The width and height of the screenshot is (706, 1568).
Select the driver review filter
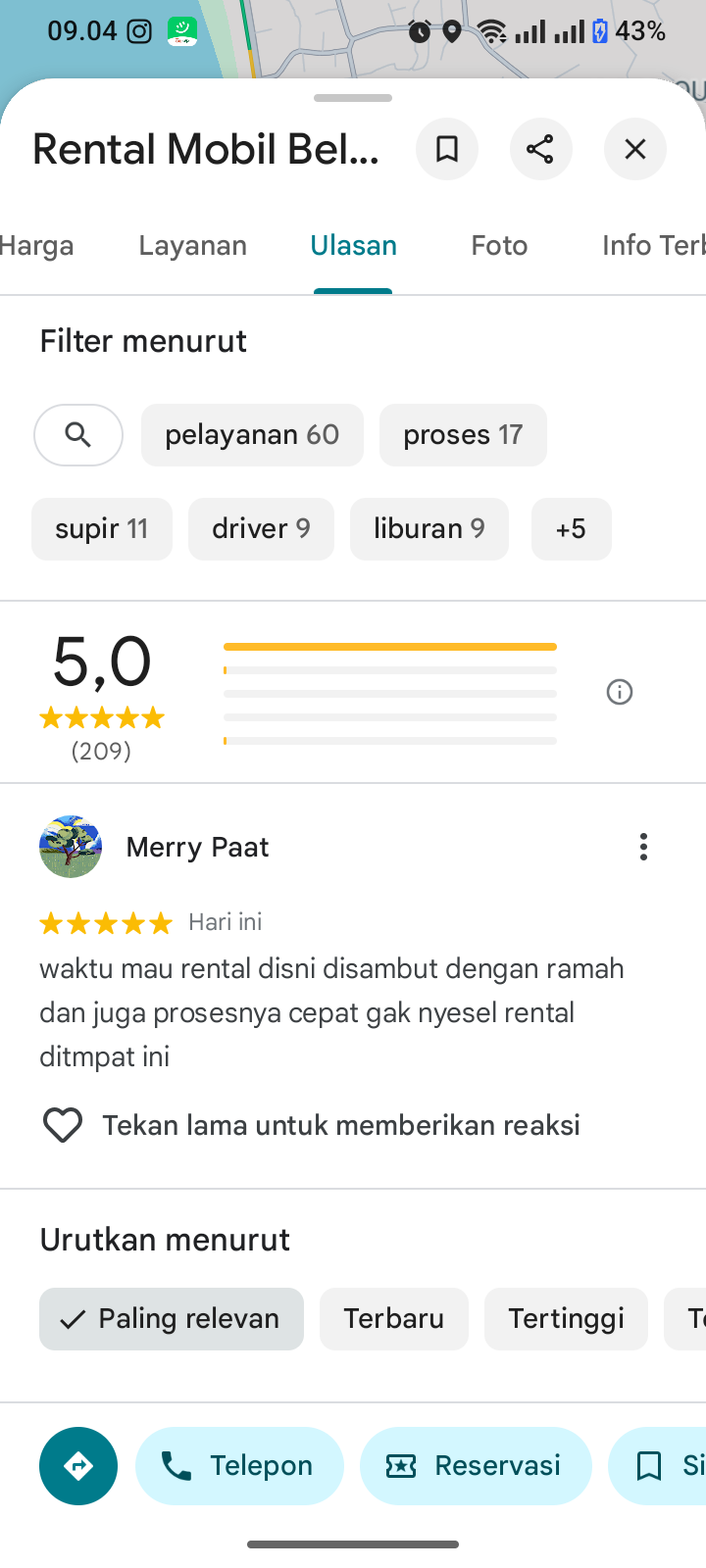tap(261, 528)
